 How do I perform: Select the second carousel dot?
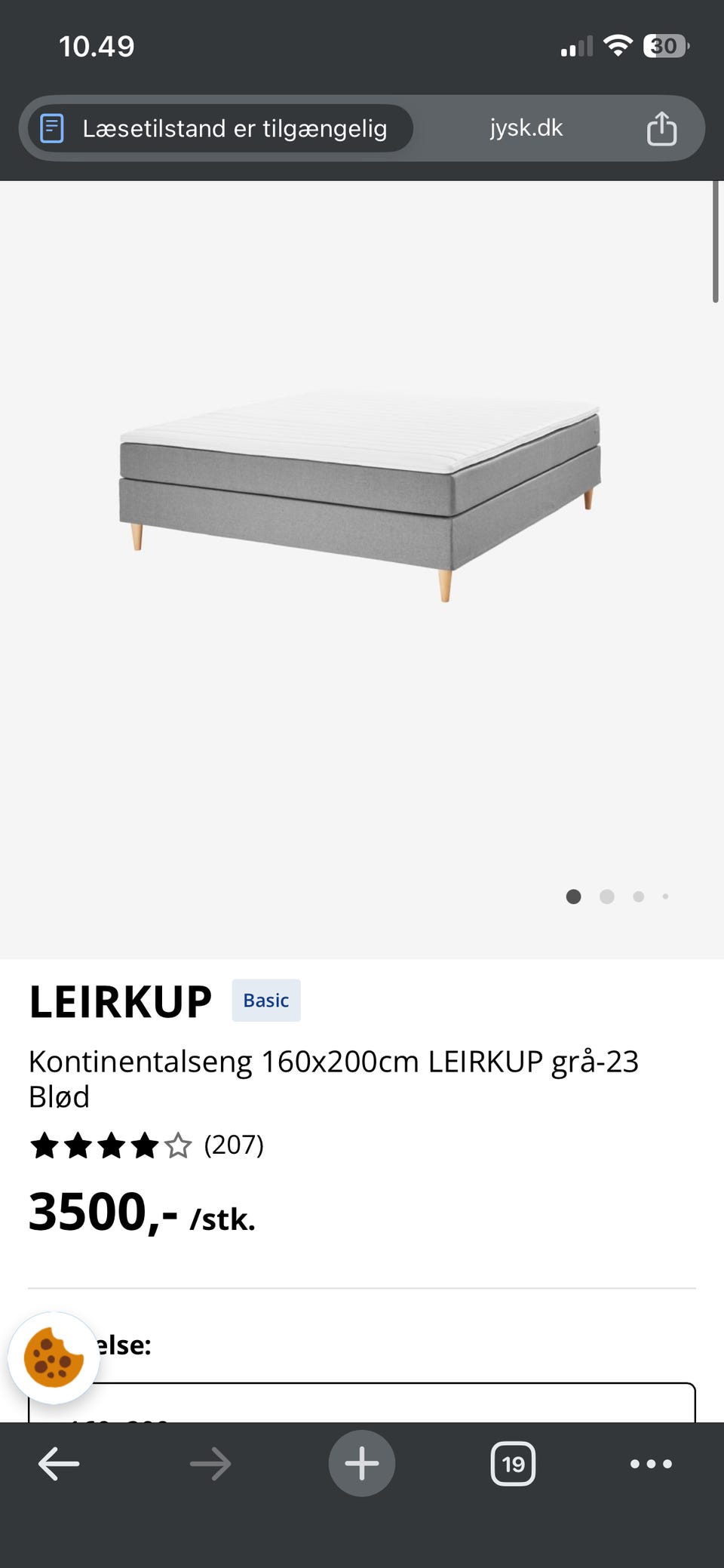pyautogui.click(x=607, y=896)
